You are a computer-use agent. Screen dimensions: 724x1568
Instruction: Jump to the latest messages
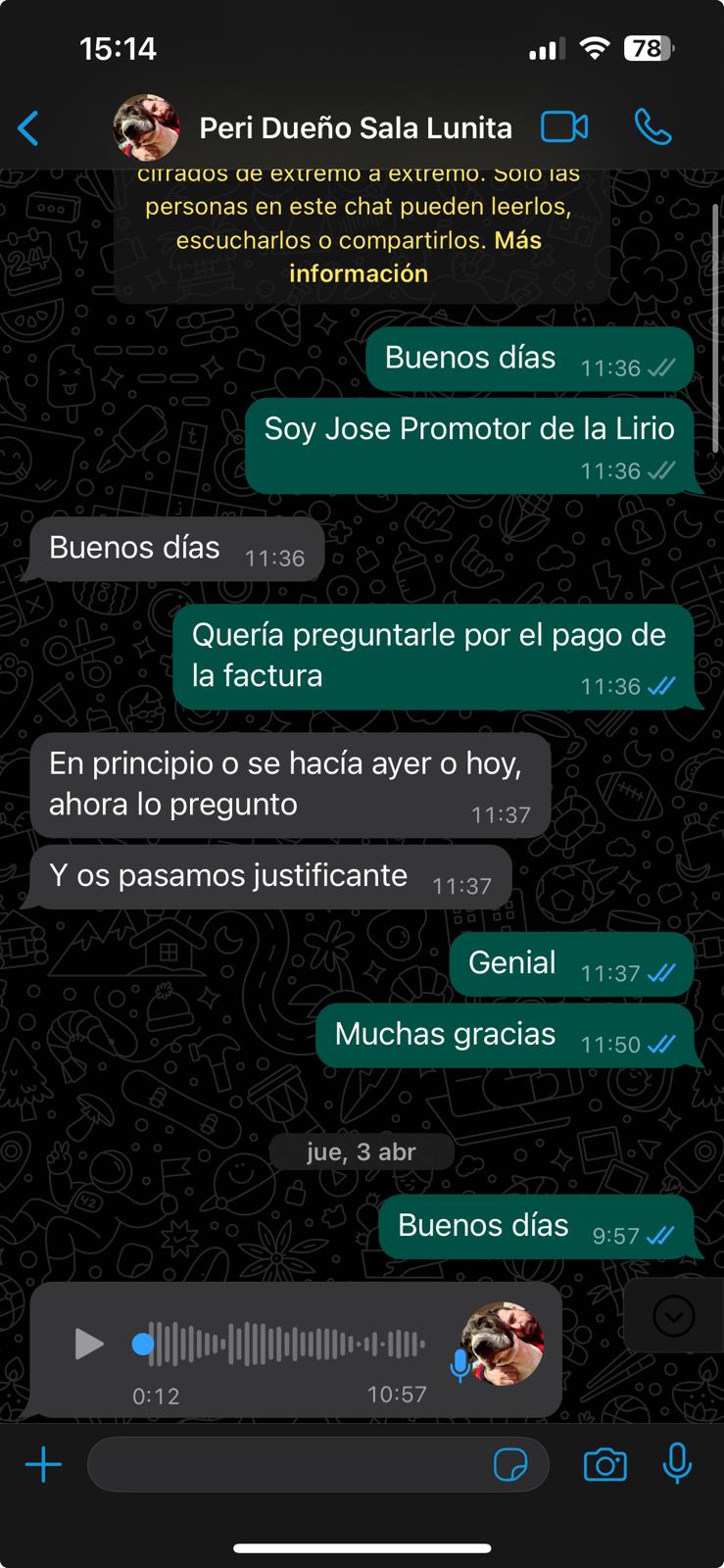tap(673, 1316)
